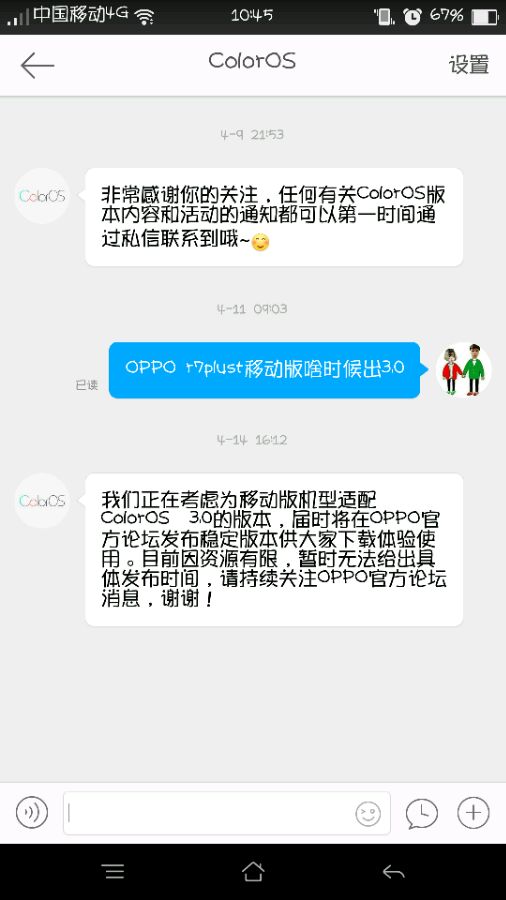Open the system menu key
Viewport: 506px width, 900px height.
[x=114, y=871]
